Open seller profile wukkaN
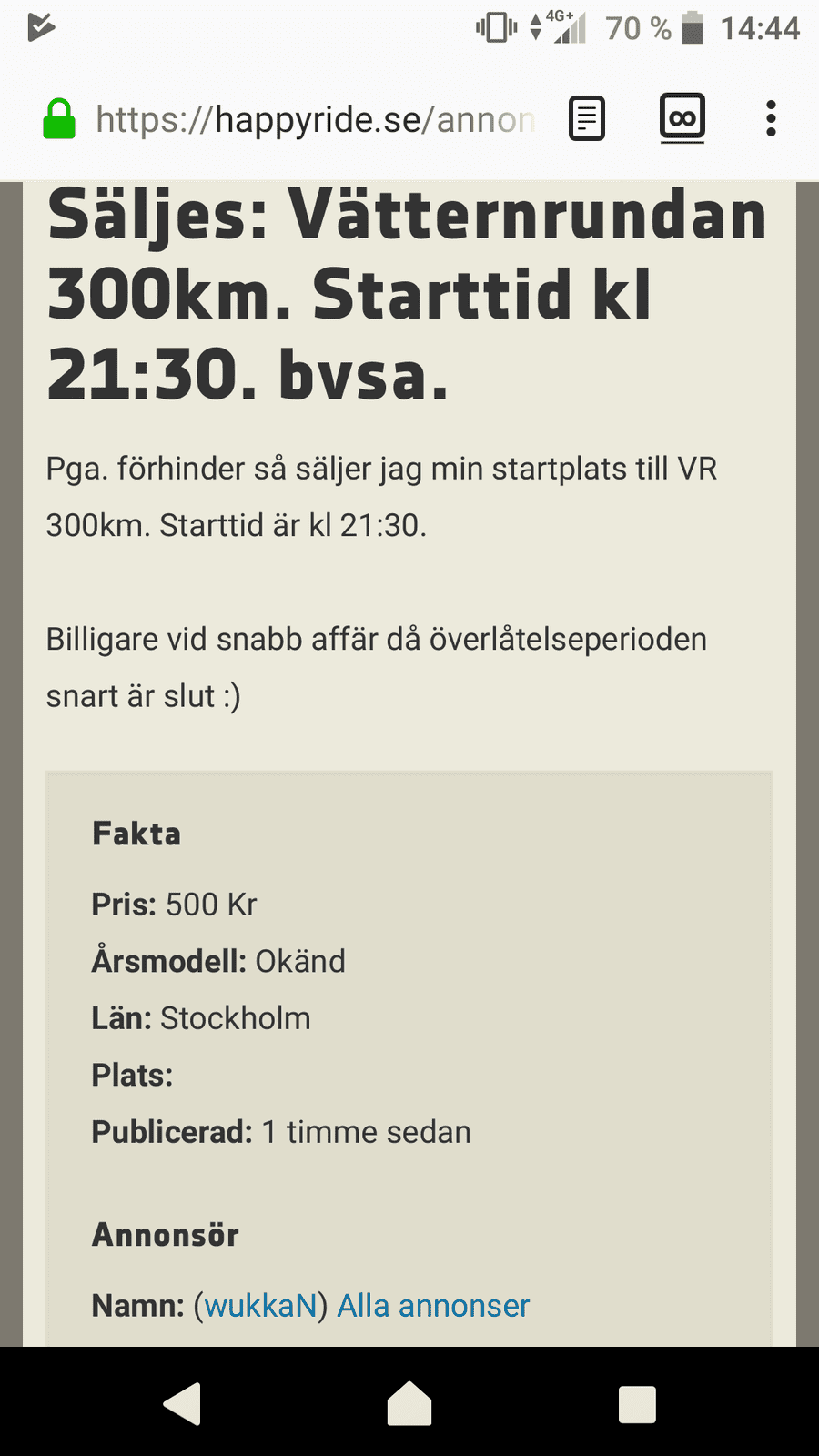Image resolution: width=819 pixels, height=1456 pixels. [260, 1306]
